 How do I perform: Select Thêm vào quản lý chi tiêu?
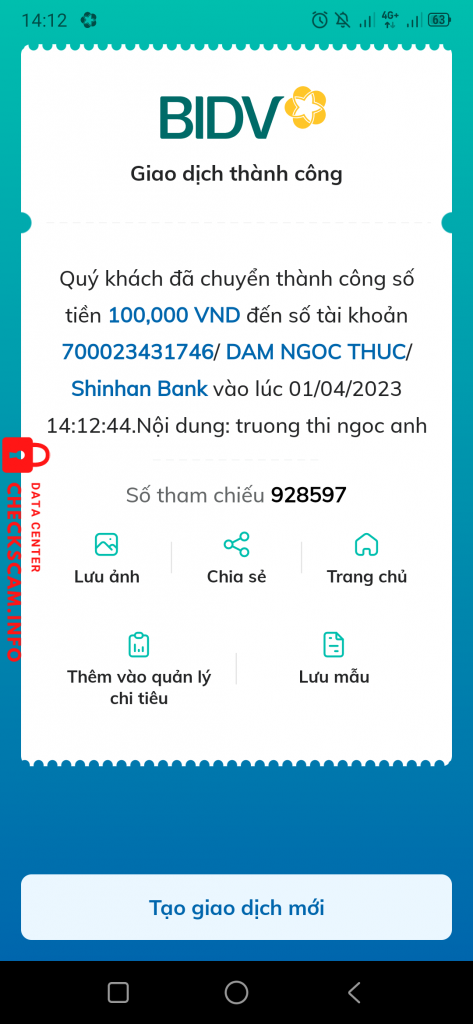(x=139, y=669)
